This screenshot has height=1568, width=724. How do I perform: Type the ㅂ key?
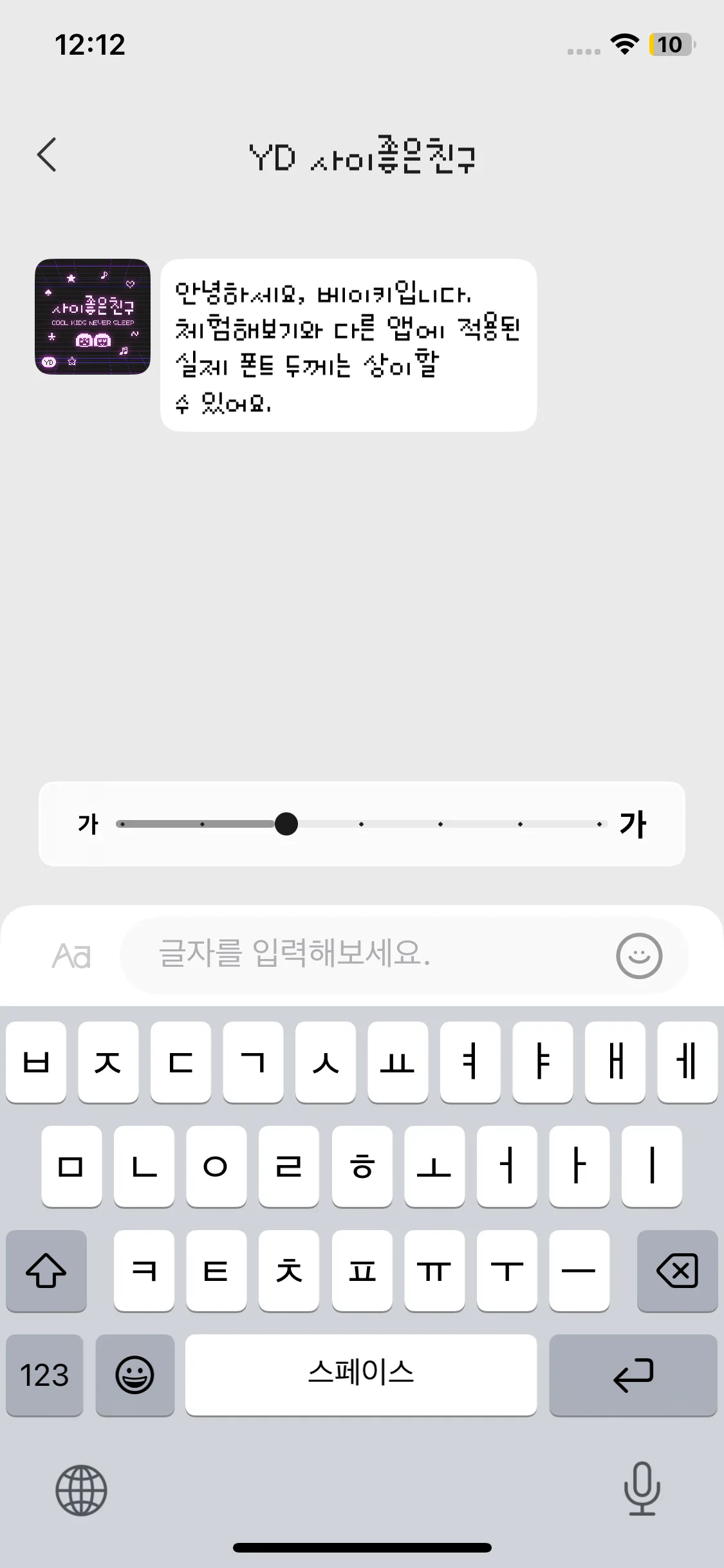pyautogui.click(x=36, y=1063)
